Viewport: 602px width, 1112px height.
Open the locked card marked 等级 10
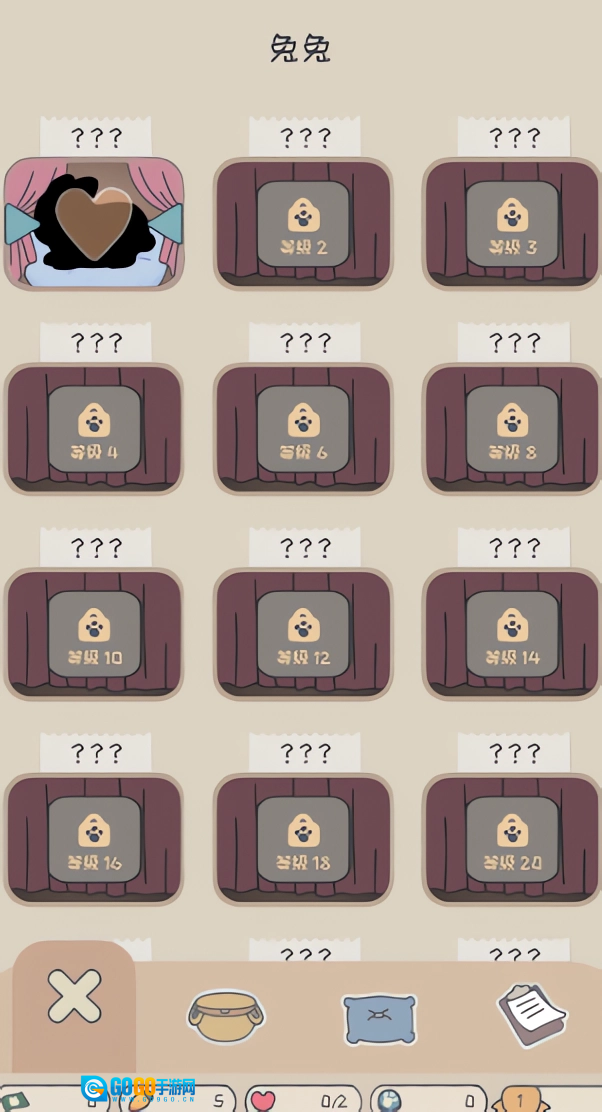coord(94,634)
